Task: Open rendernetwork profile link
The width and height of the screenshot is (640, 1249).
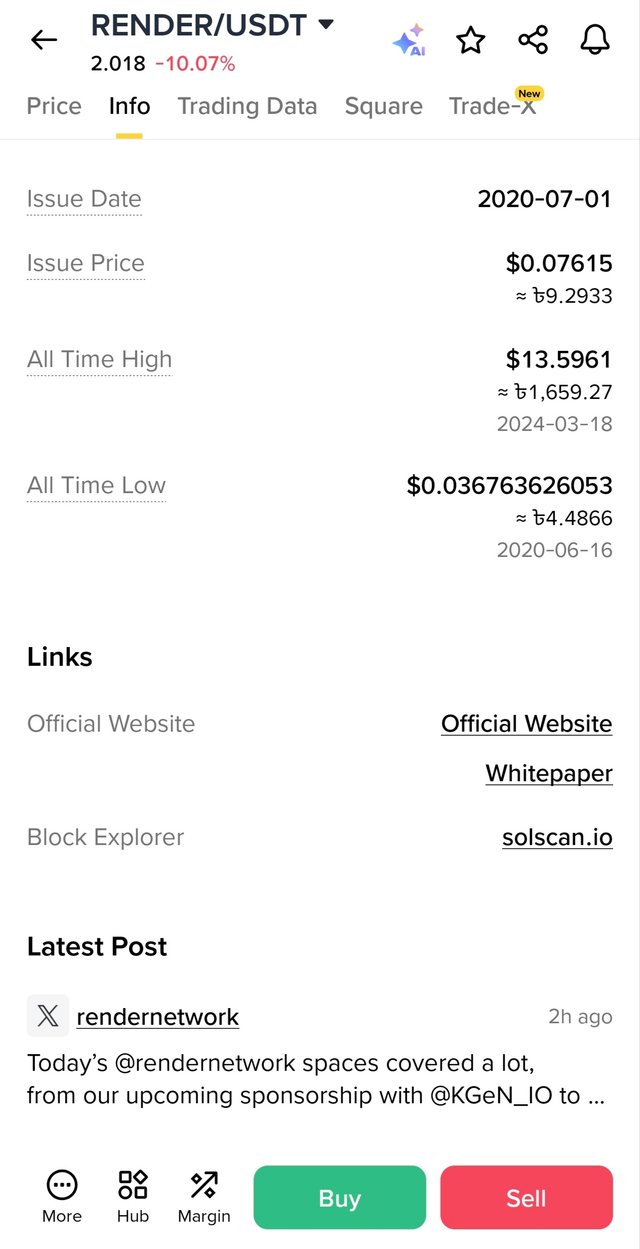Action: point(158,1017)
